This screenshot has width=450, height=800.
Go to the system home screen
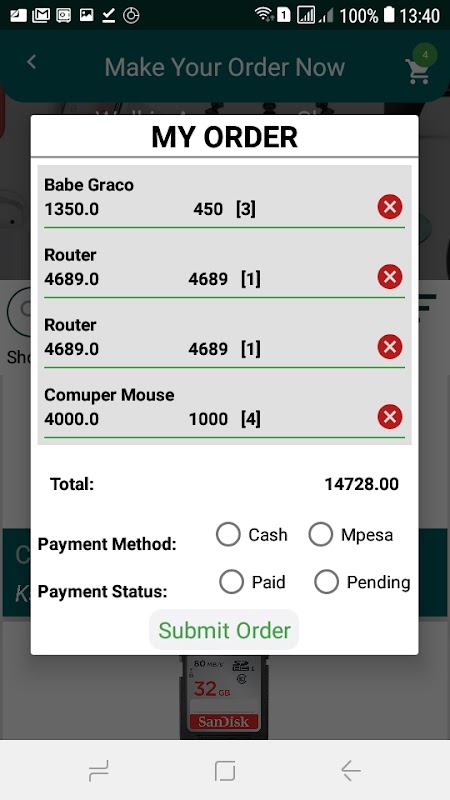pyautogui.click(x=225, y=770)
